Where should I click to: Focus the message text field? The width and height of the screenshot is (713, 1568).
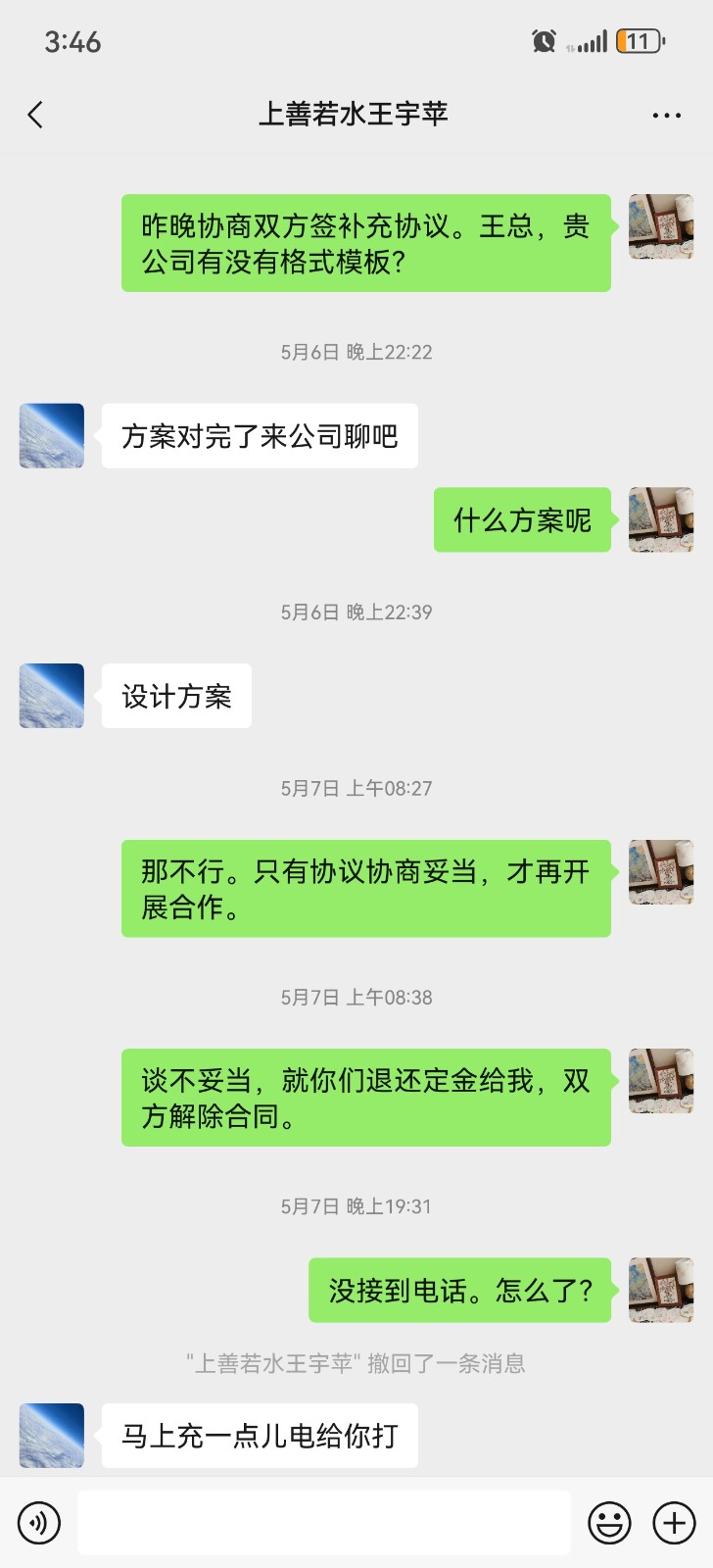[x=323, y=1523]
